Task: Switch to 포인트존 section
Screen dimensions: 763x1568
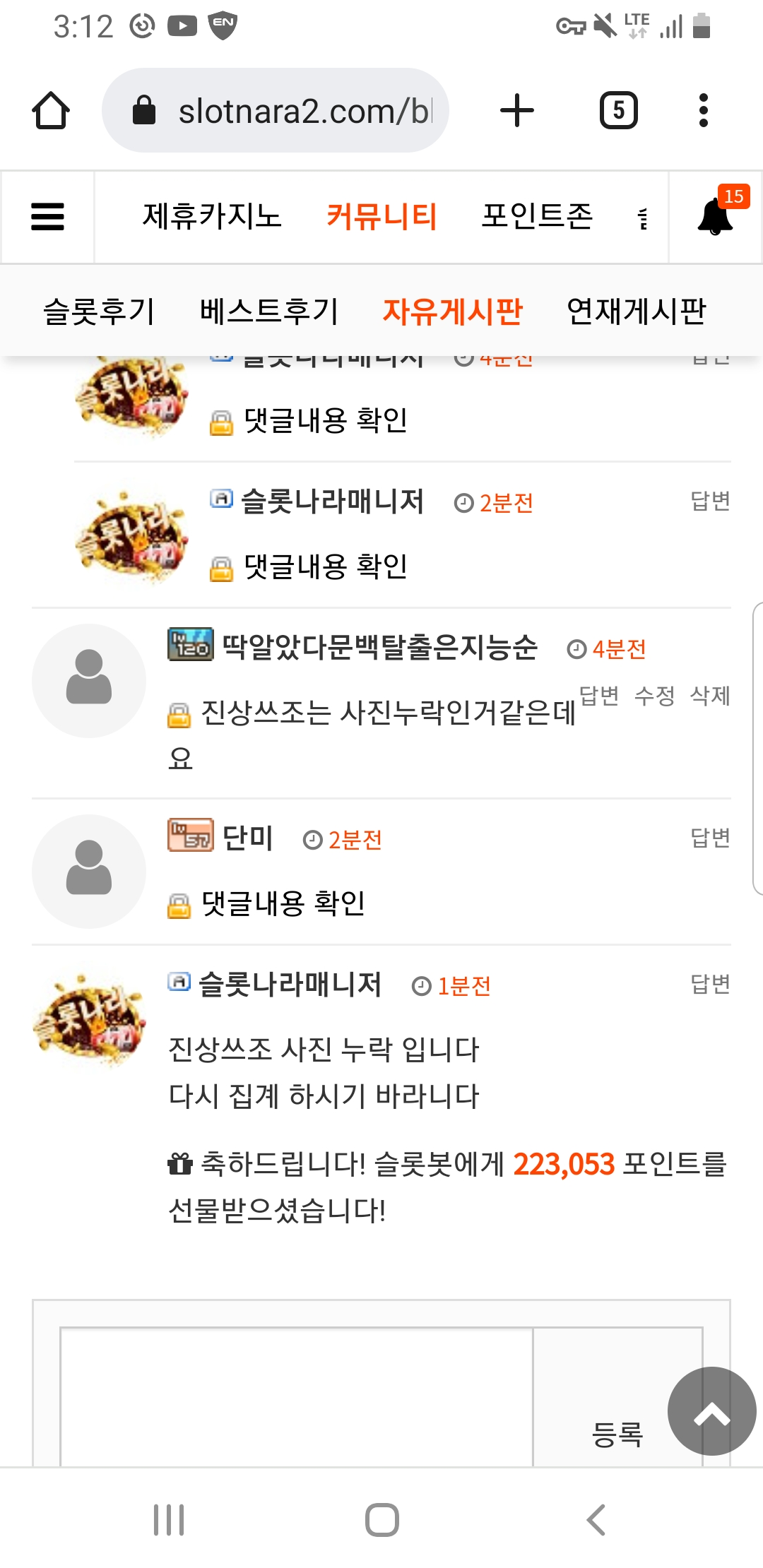Action: [x=537, y=216]
